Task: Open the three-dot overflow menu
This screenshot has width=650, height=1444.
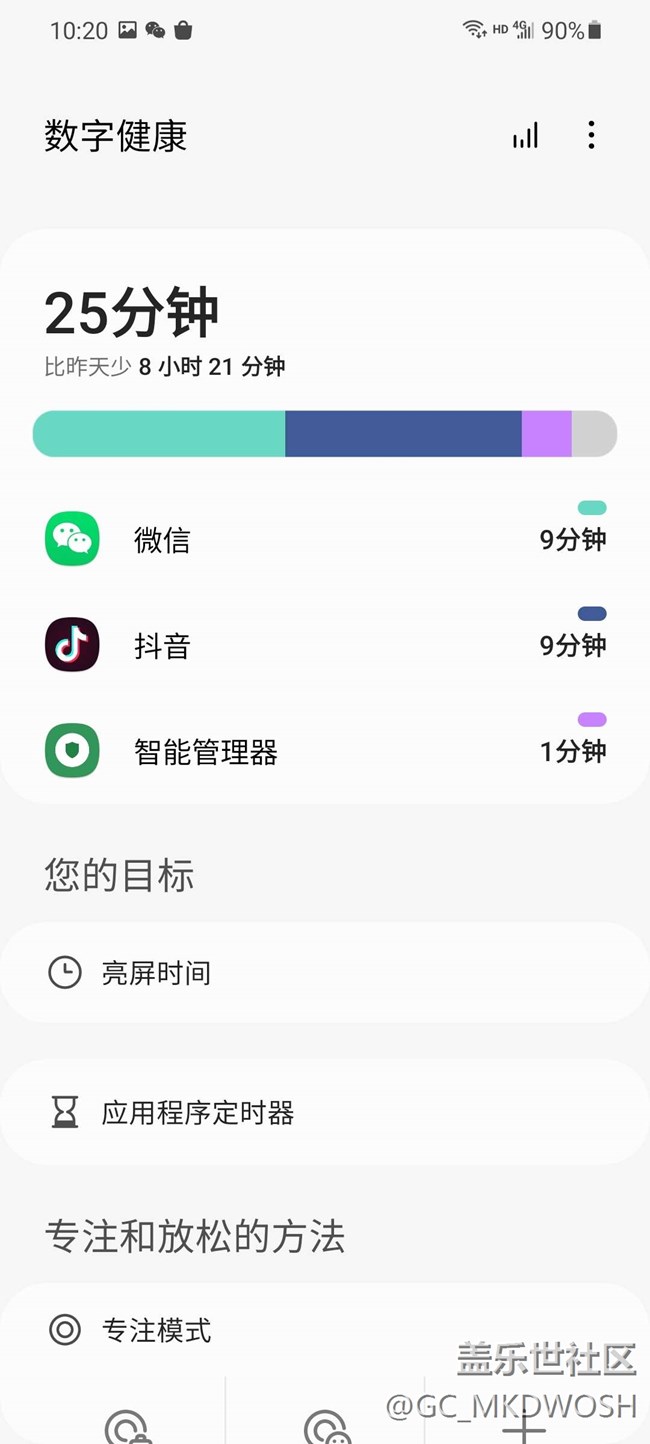Action: coord(591,135)
